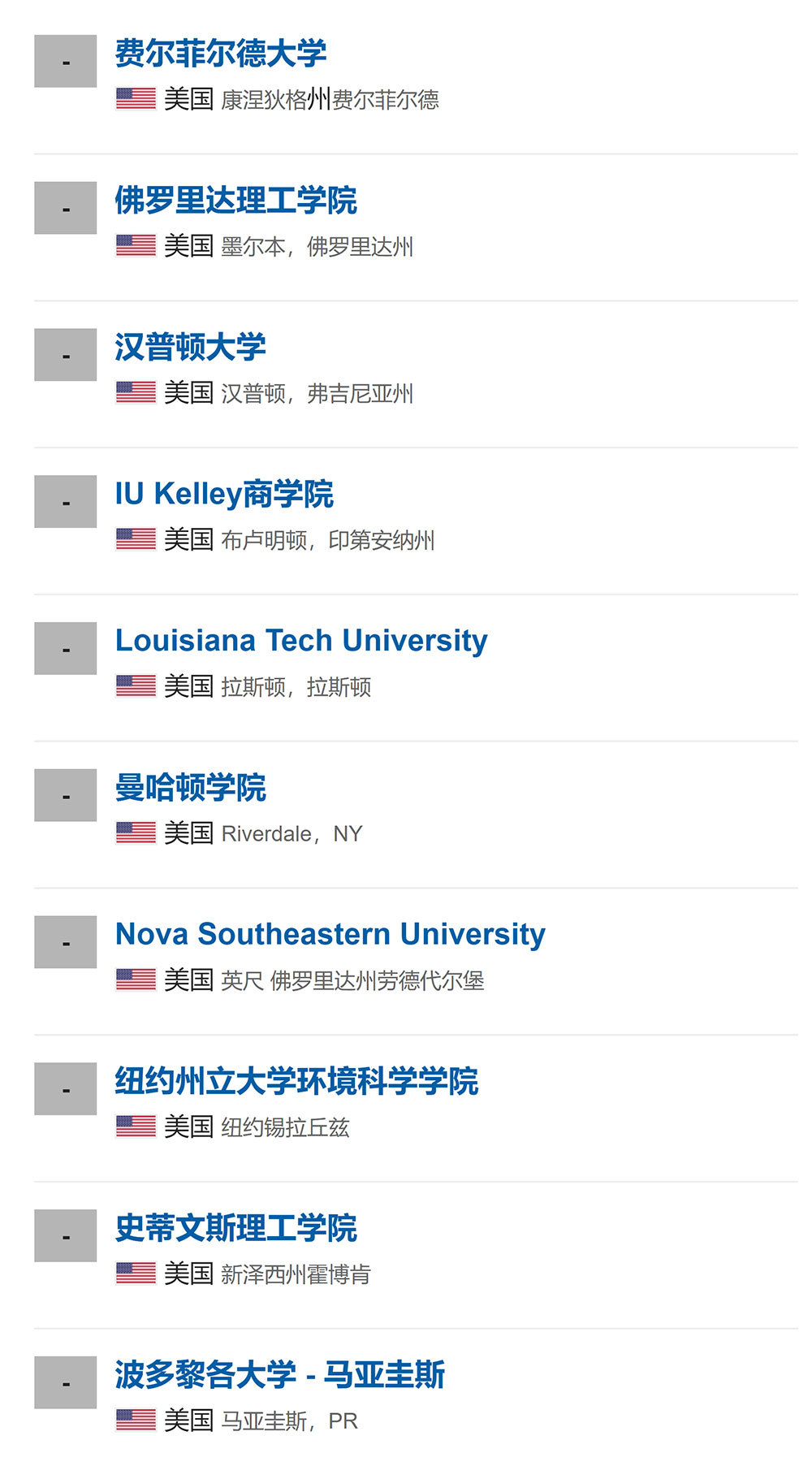Open 史蒂文斯理工学院
812x1466 pixels.
236,1228
